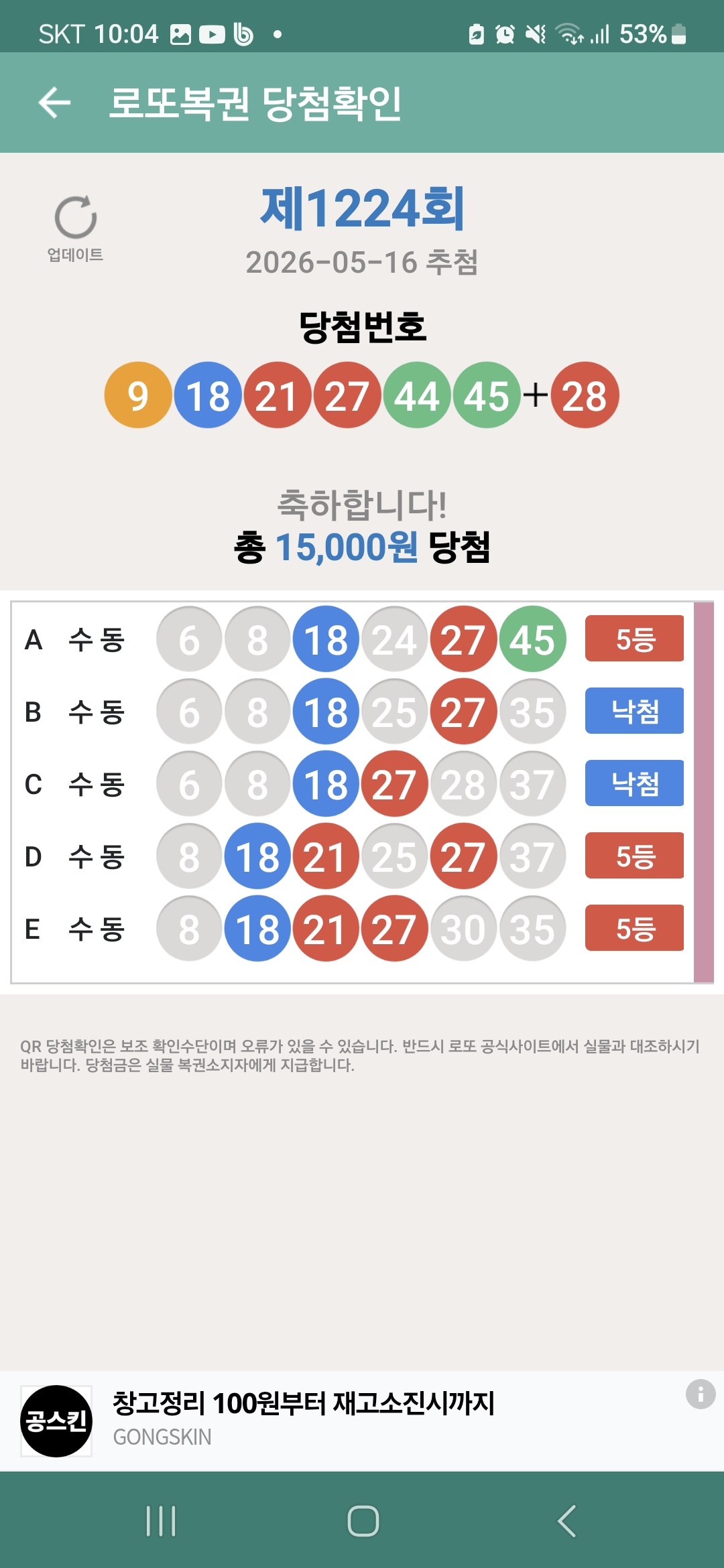This screenshot has height=1568, width=724.
Task: Open the GONGSKIN 창고정리 ad banner
Action: coord(362,1421)
